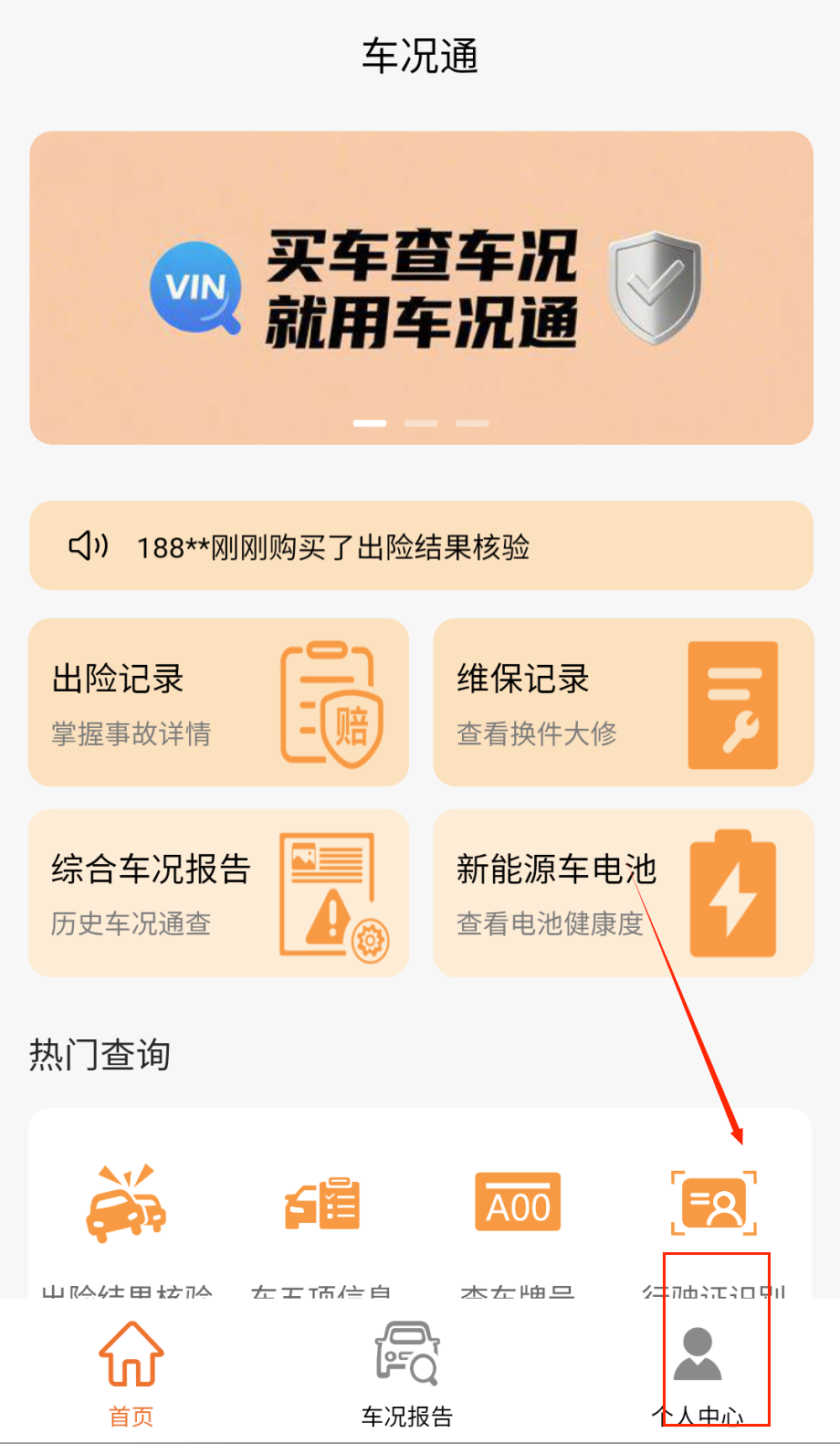Tap the crashed car icon under 热门查询

(126, 1204)
